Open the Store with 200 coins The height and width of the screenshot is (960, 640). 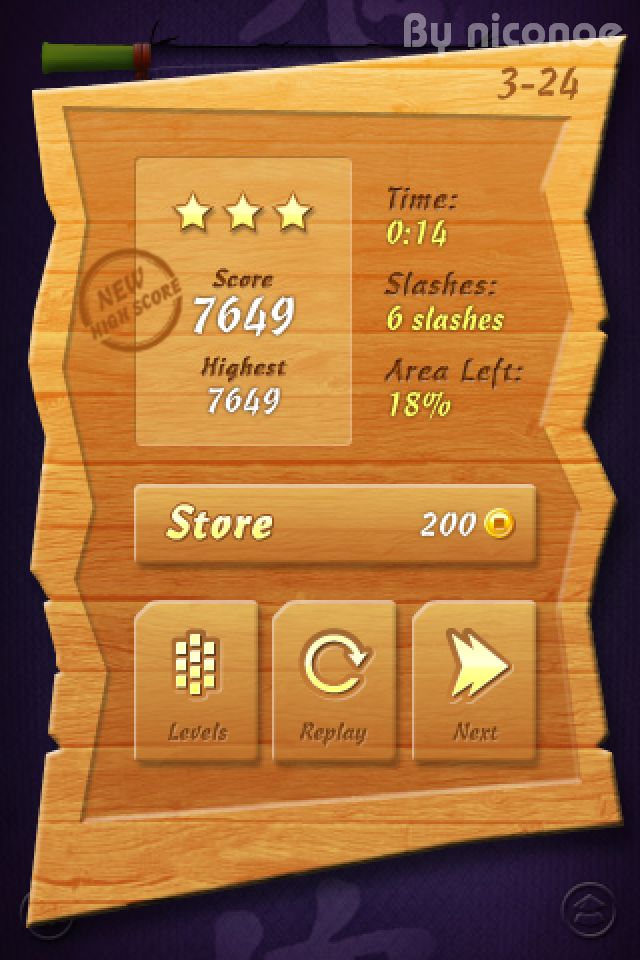(335, 524)
